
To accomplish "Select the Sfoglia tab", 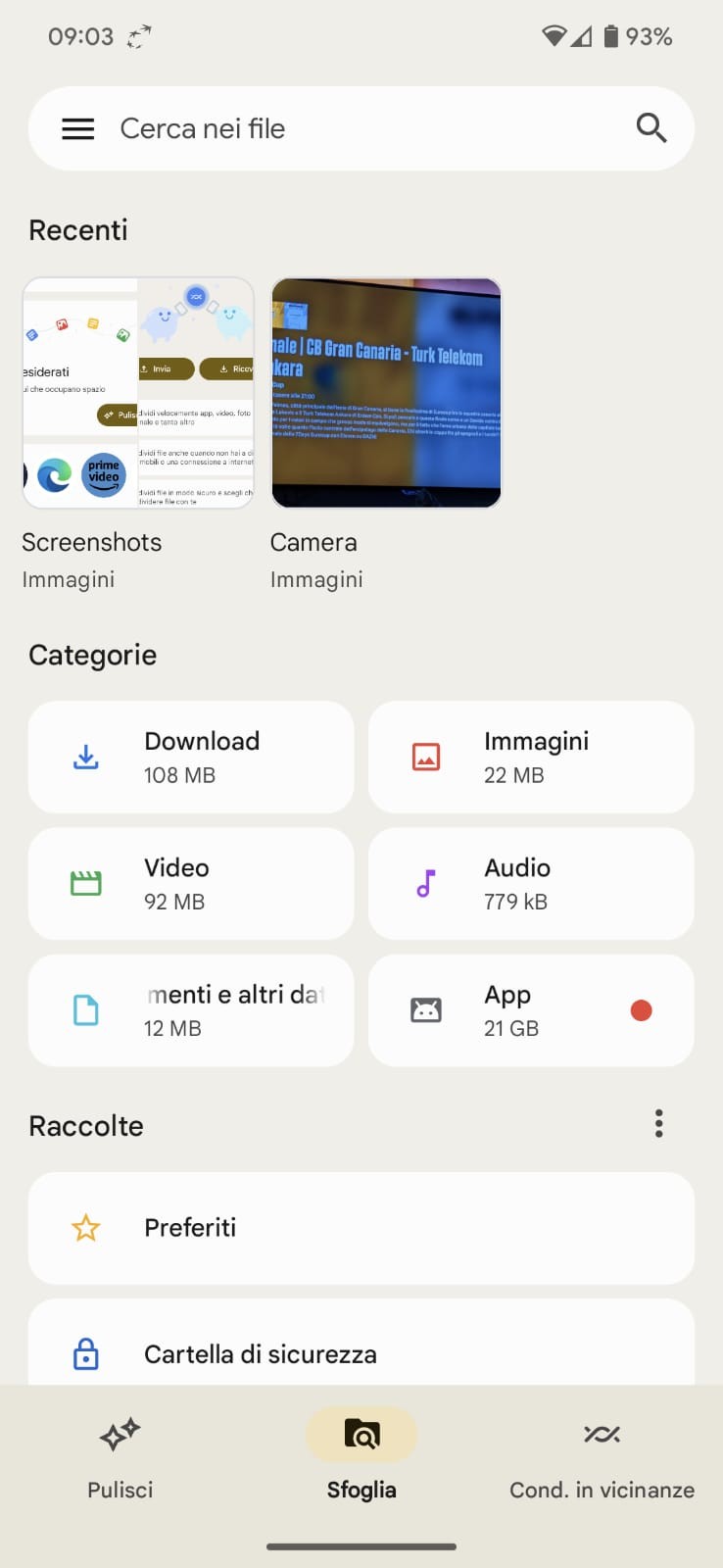I will (361, 1456).
